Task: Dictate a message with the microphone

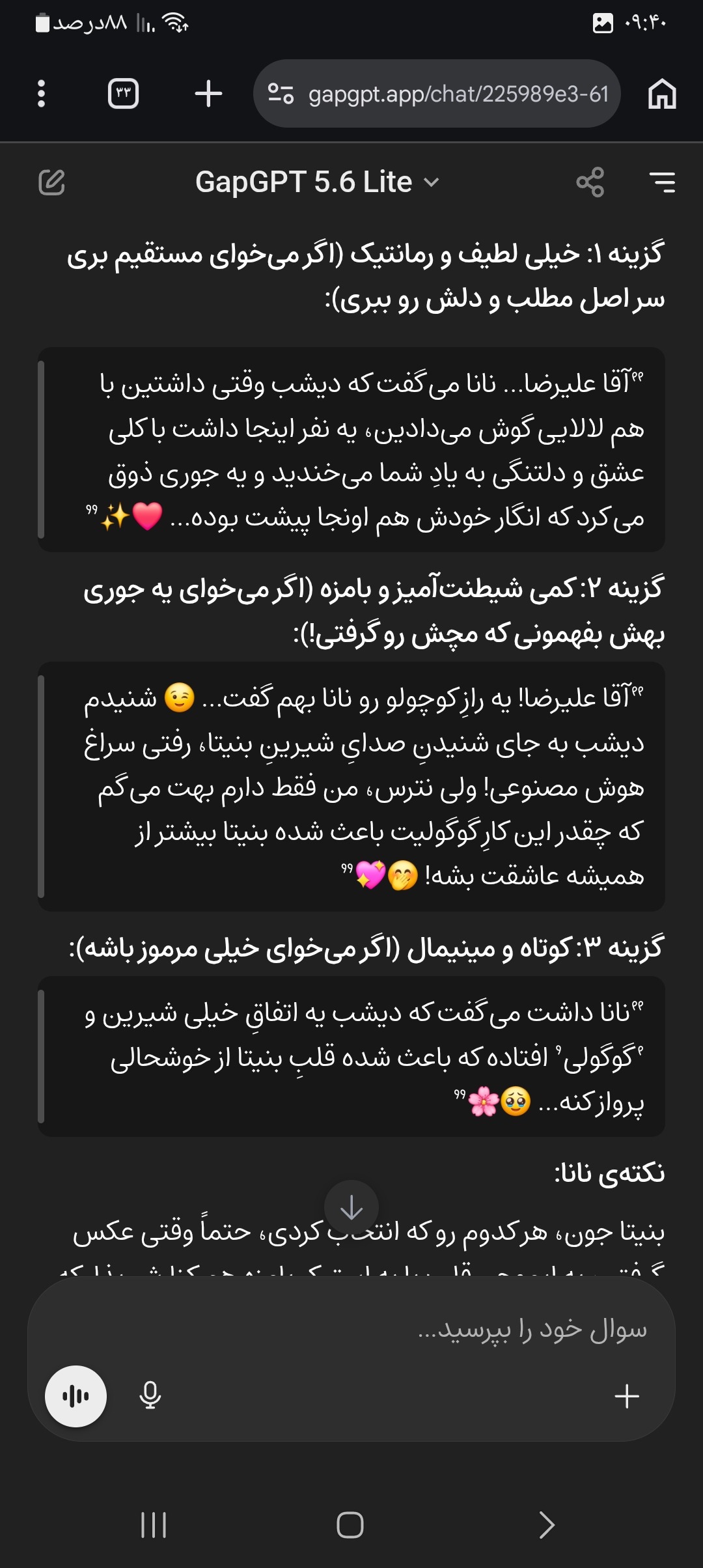Action: 150,1395
